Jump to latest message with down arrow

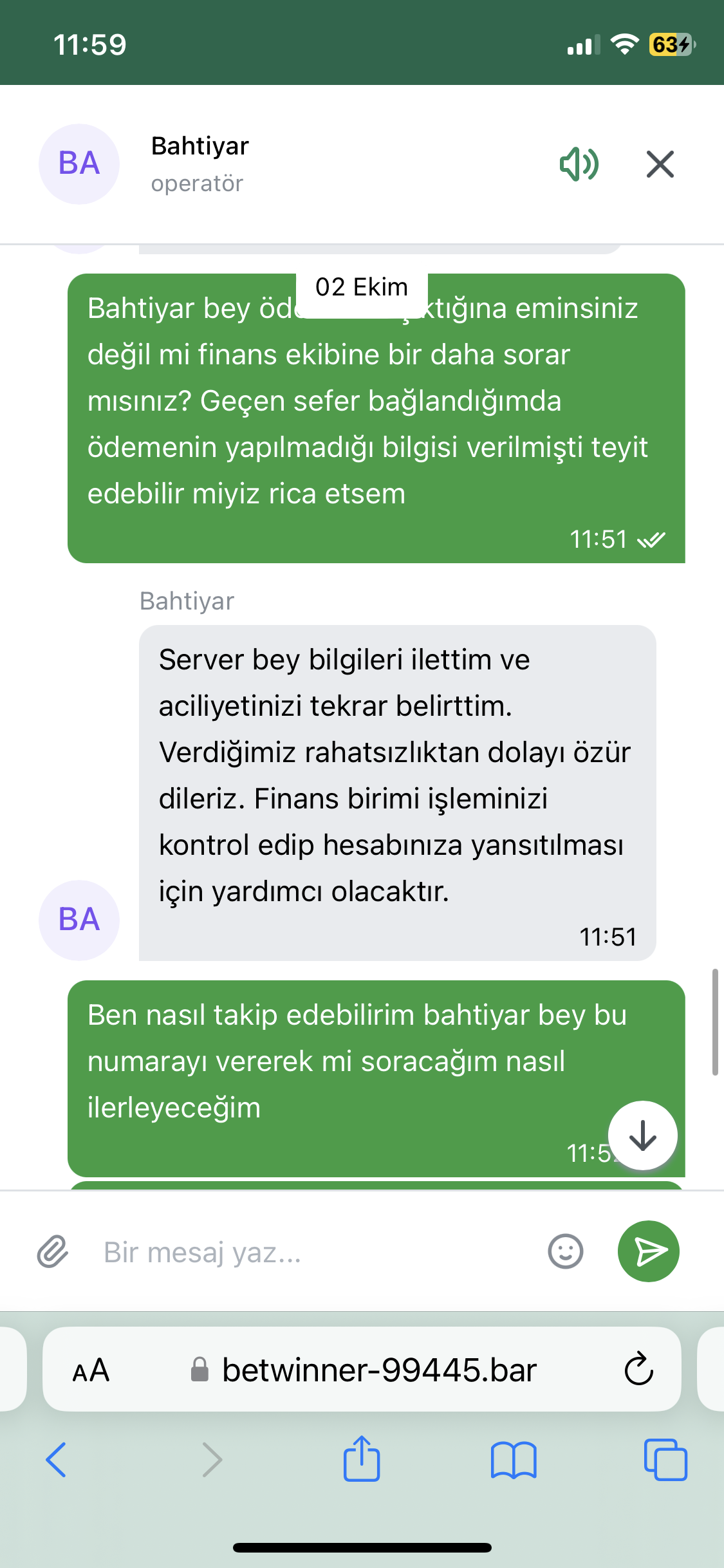(642, 1135)
